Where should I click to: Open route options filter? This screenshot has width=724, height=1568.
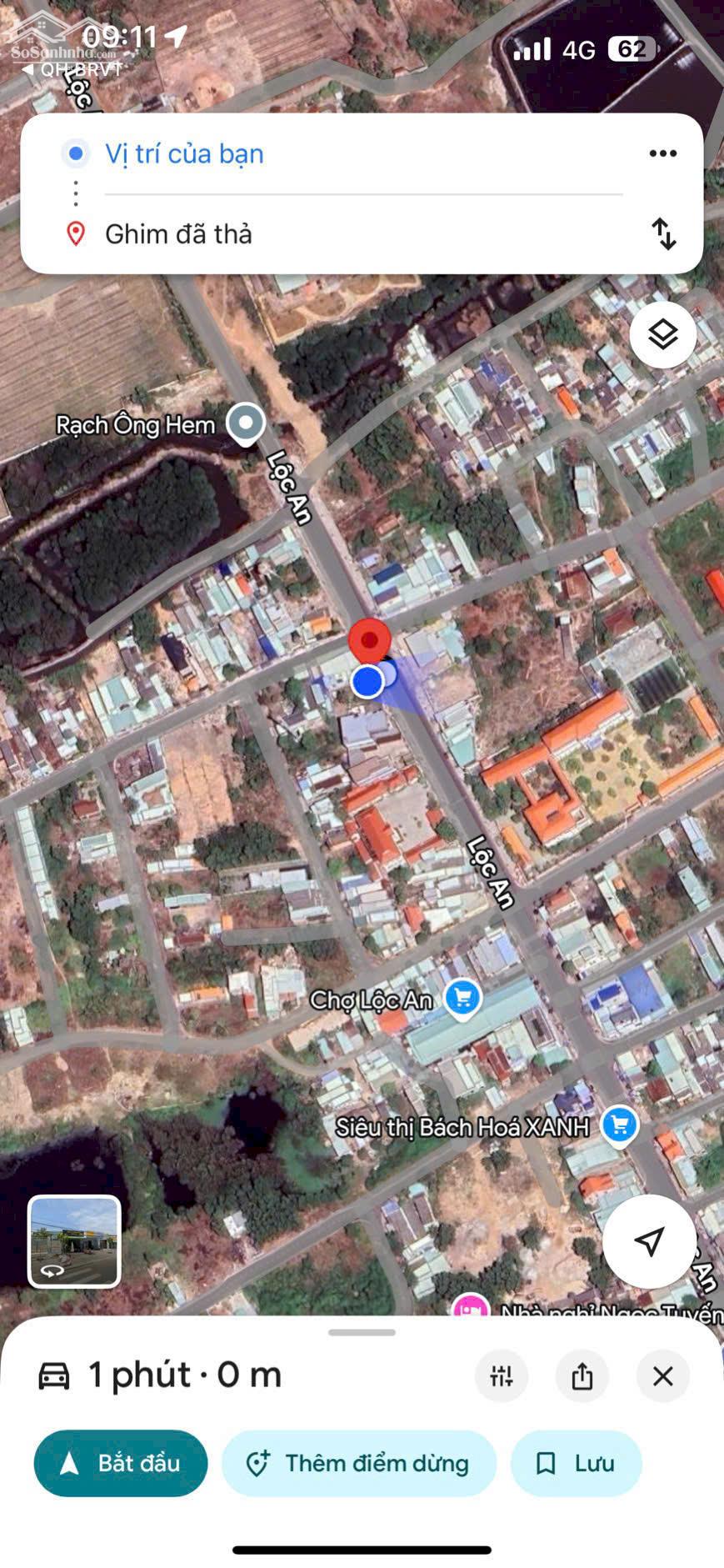pos(502,1376)
